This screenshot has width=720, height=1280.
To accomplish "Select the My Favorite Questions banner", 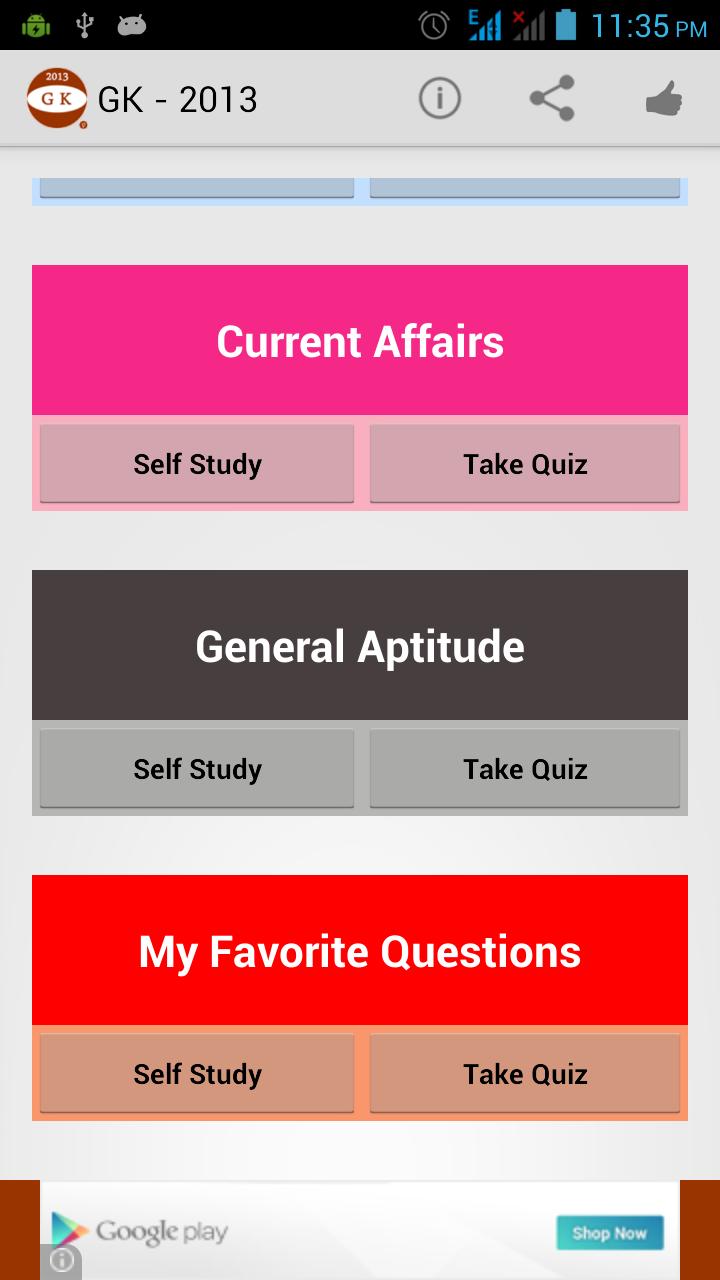I will (x=360, y=950).
